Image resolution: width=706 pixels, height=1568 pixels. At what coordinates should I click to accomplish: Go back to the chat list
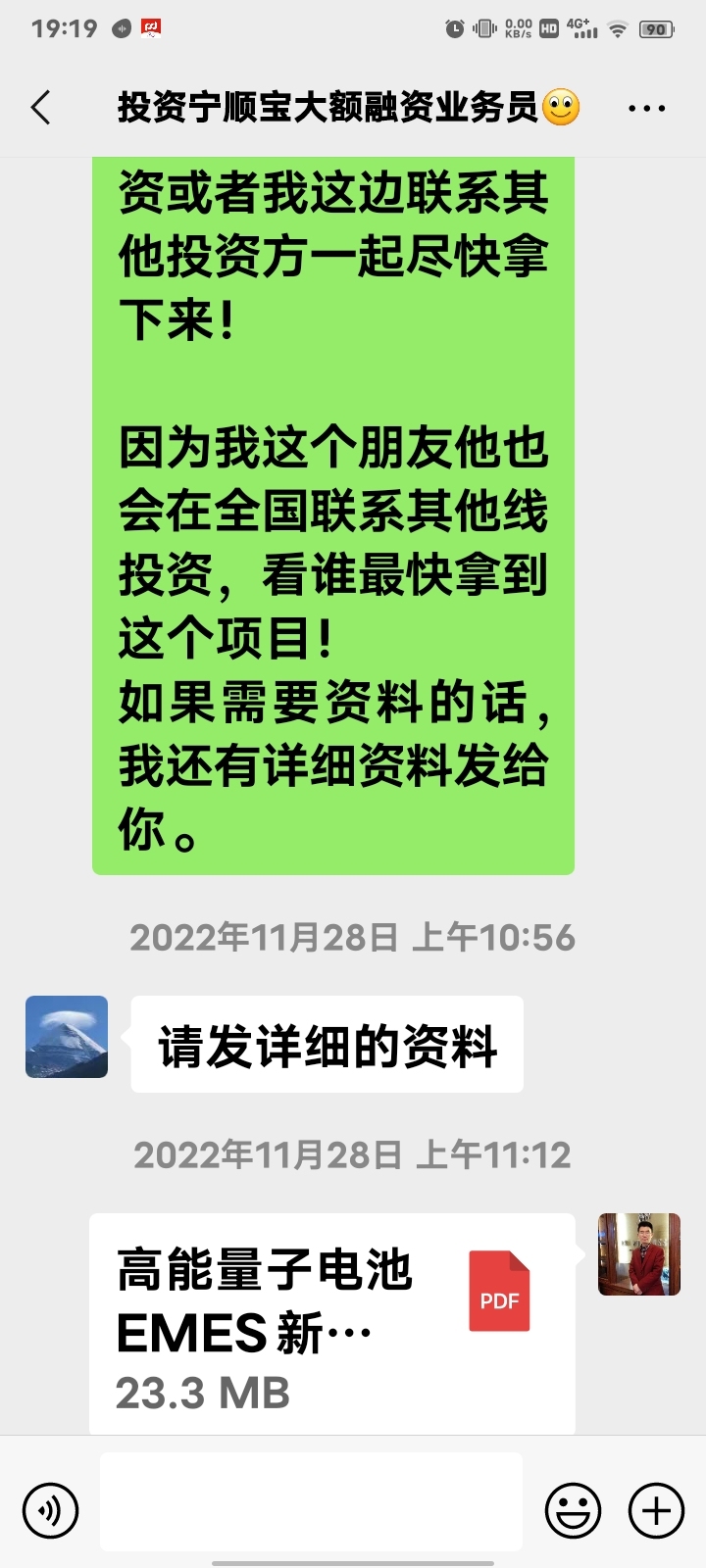41,108
